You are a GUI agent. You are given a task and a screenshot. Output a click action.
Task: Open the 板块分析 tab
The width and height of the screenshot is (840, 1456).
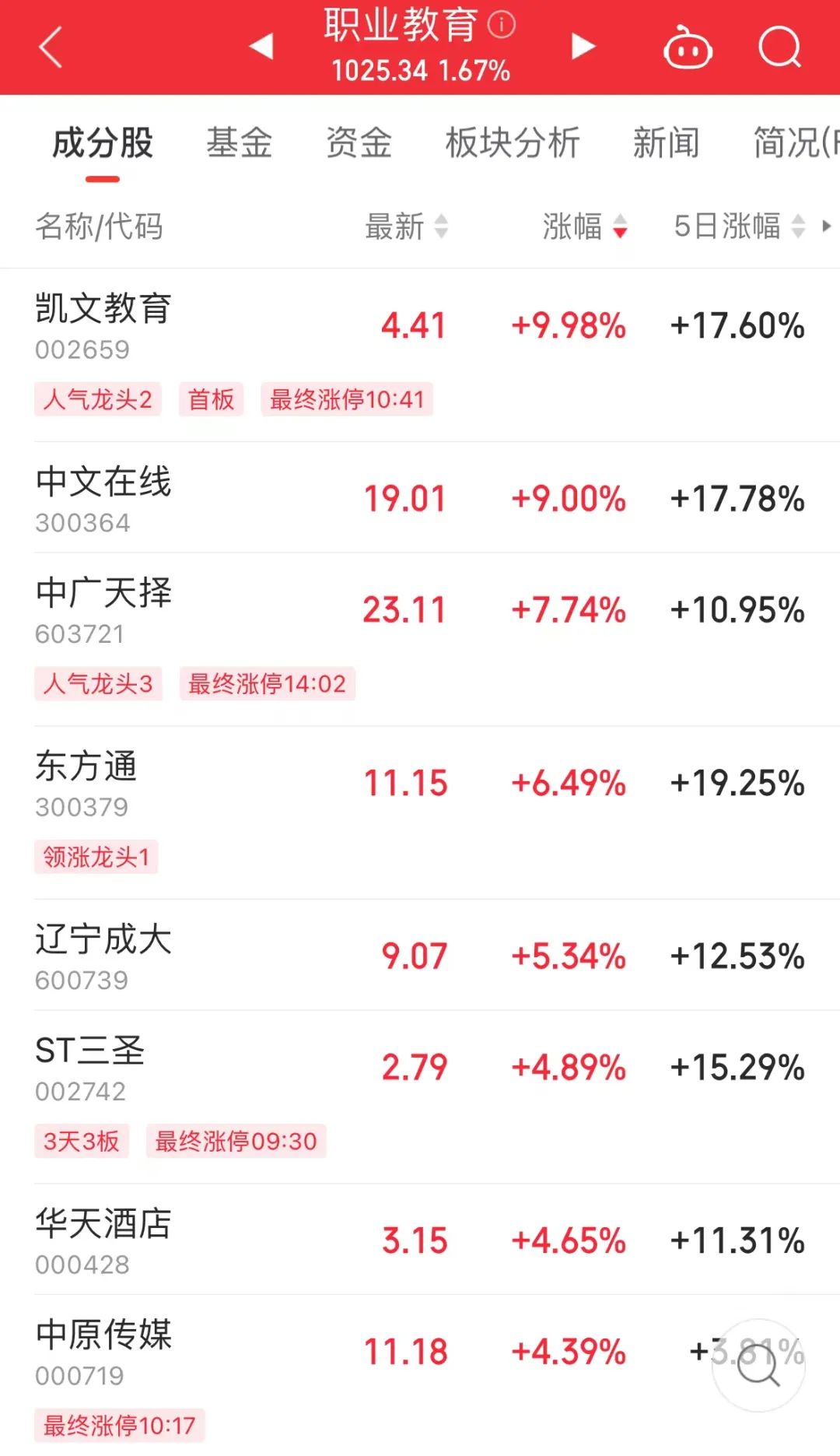[x=513, y=143]
